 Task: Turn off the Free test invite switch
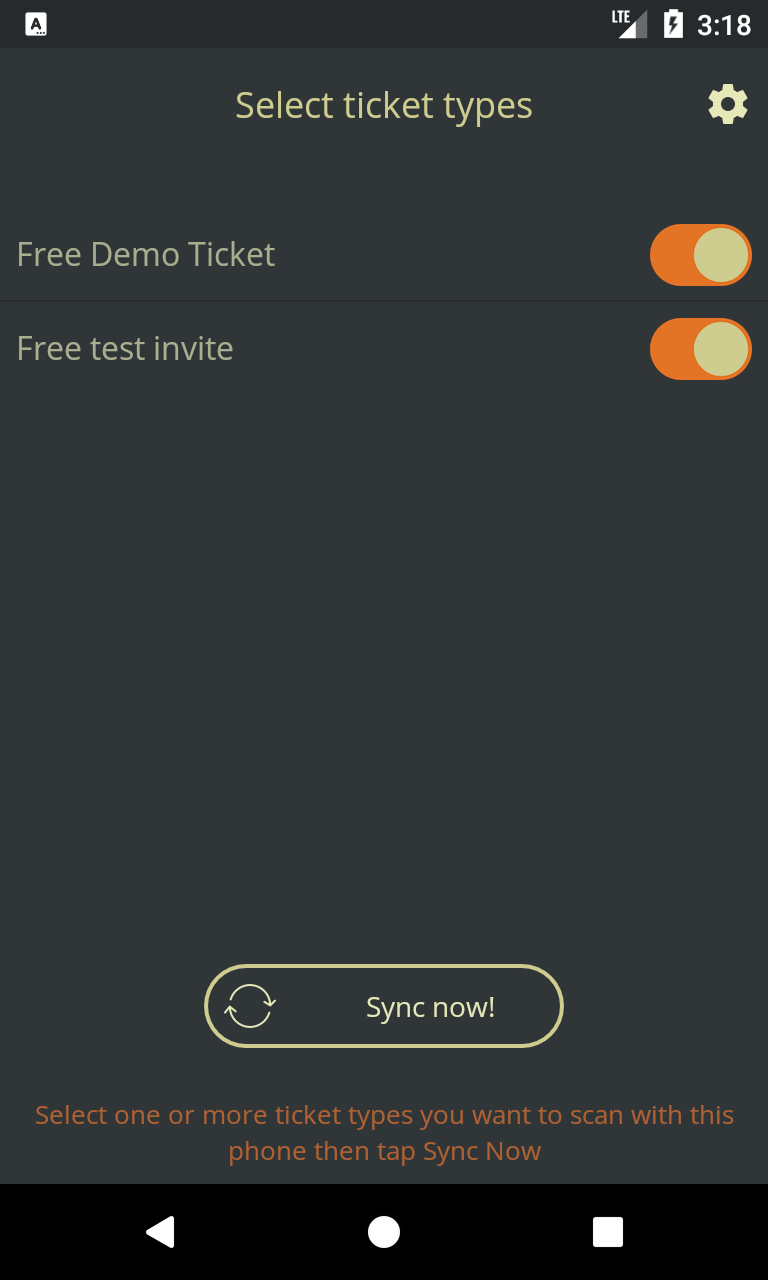[x=700, y=349]
